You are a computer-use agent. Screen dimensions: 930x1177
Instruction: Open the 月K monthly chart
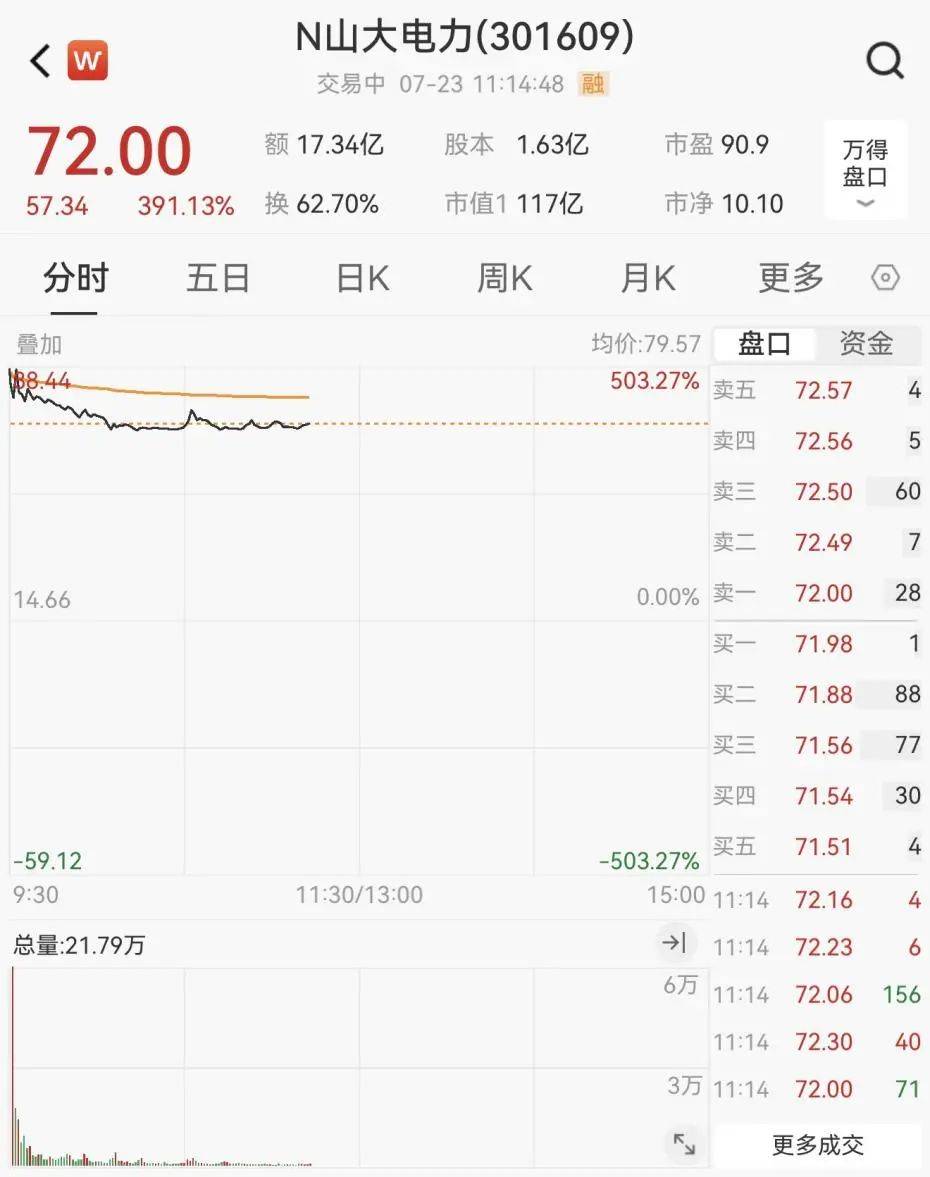(647, 278)
